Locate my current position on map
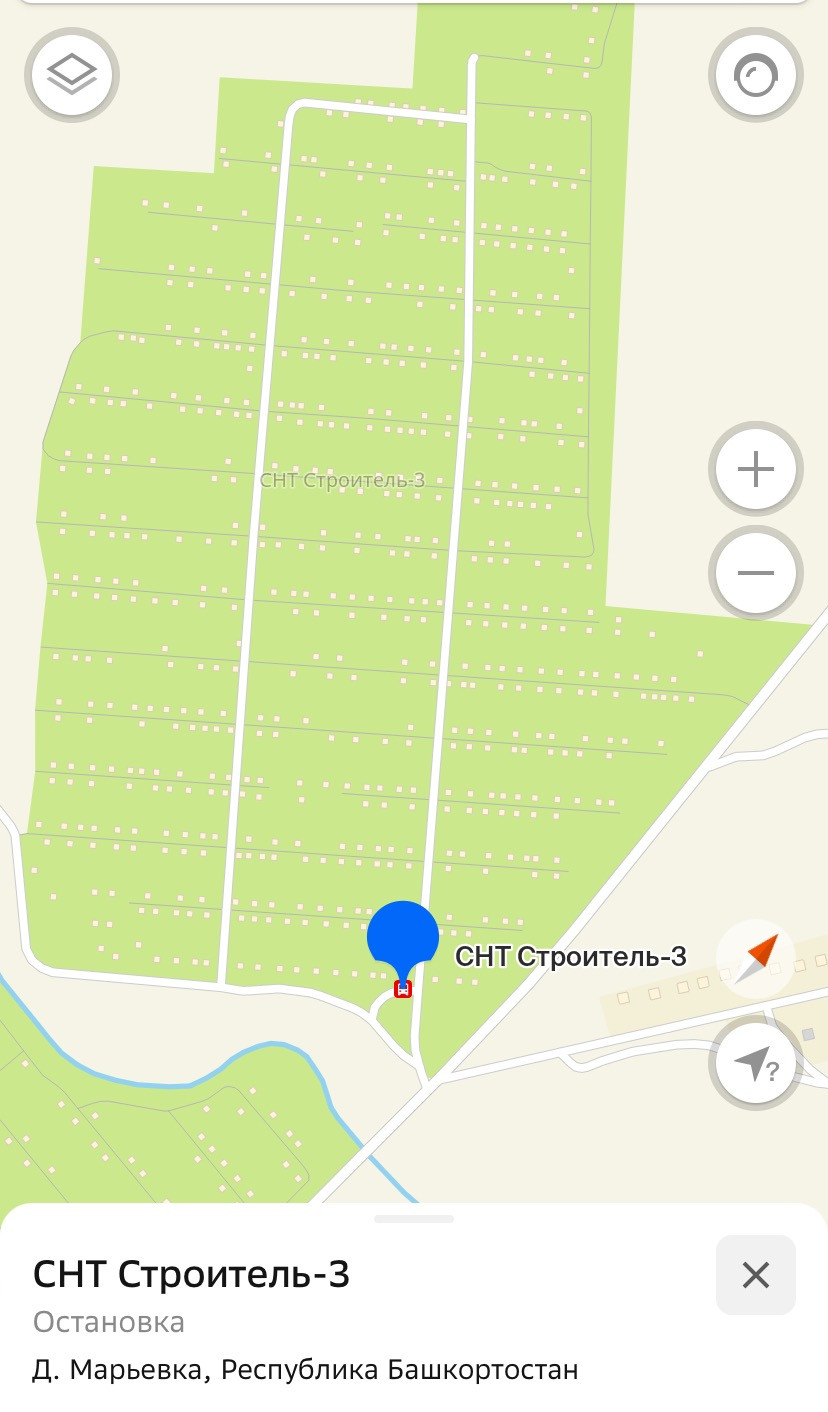 point(756,1063)
